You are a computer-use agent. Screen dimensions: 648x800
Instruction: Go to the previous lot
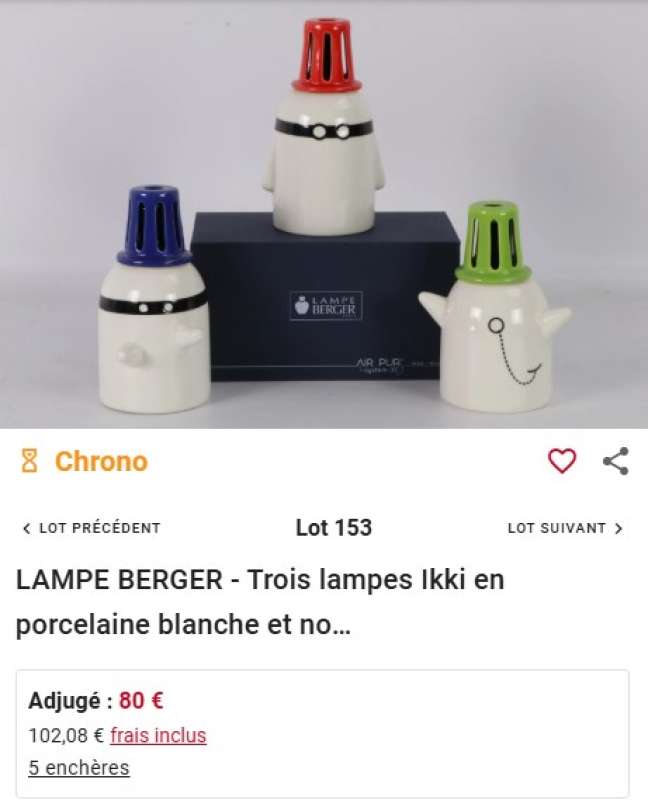tap(91, 528)
